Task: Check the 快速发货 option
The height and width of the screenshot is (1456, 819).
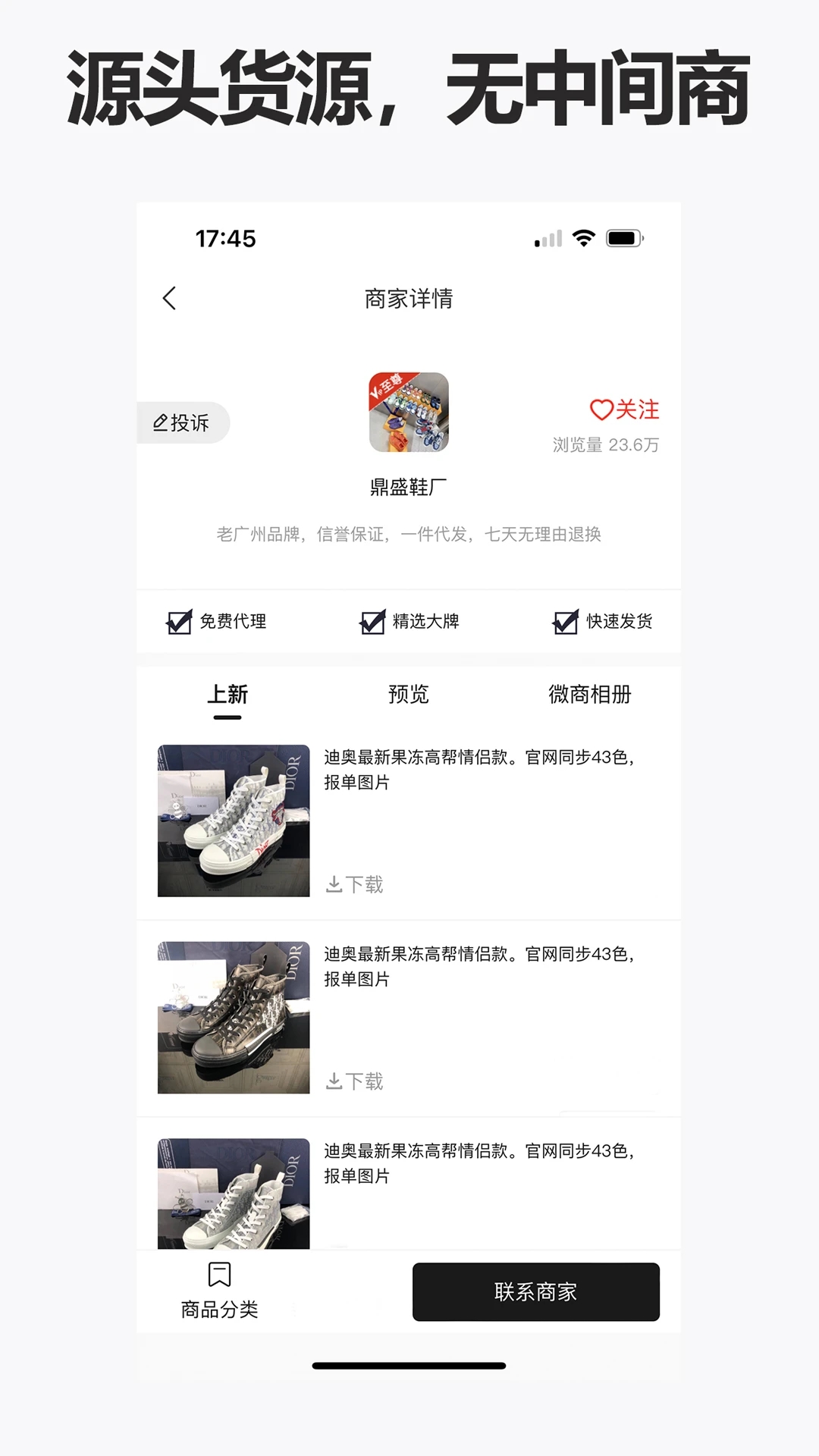Action: 563,621
